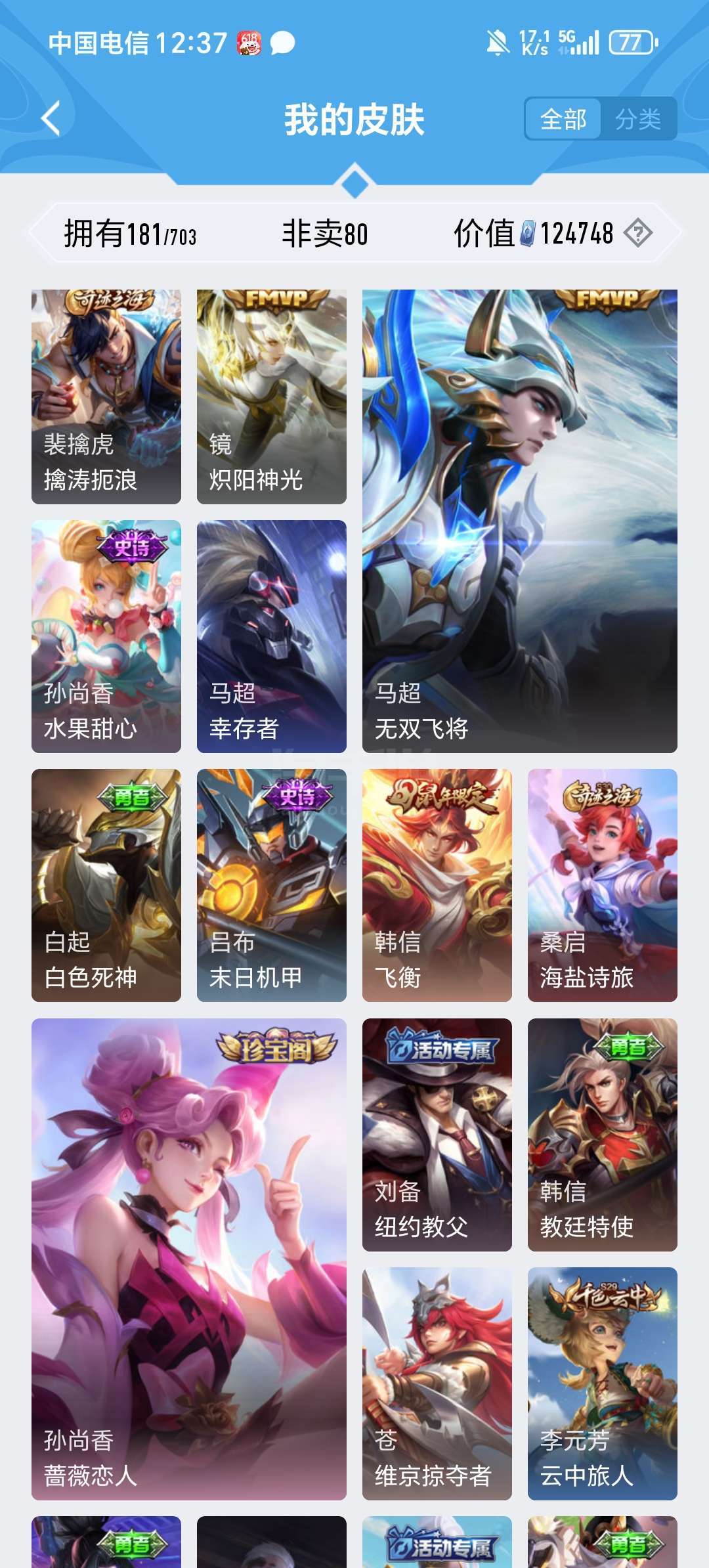View the large 孙尚香 蔷薇恋人 skin

(189, 1259)
